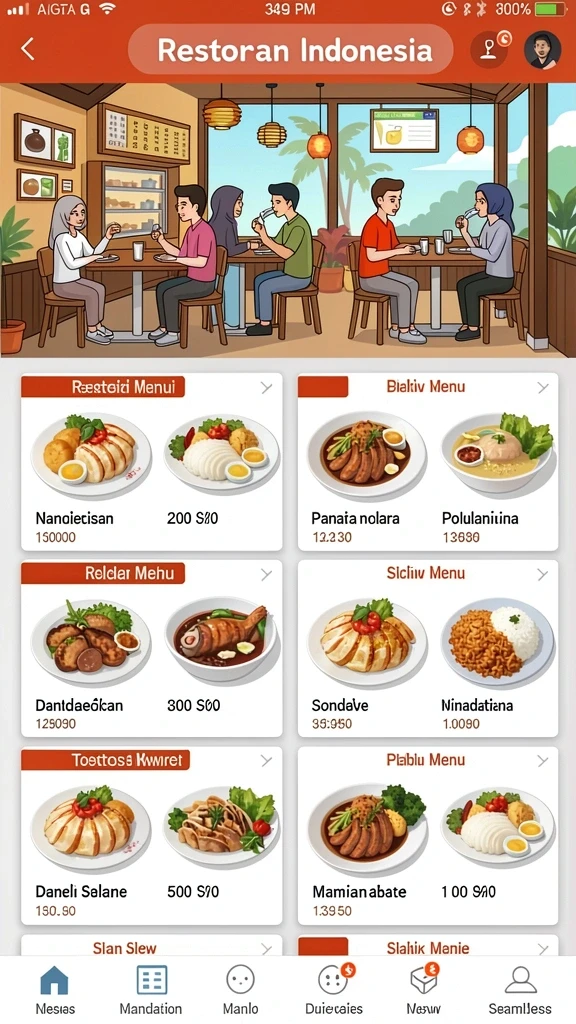Viewport: 576px width, 1024px height.
Task: Open the notification icon beside the avatar
Action: point(490,48)
